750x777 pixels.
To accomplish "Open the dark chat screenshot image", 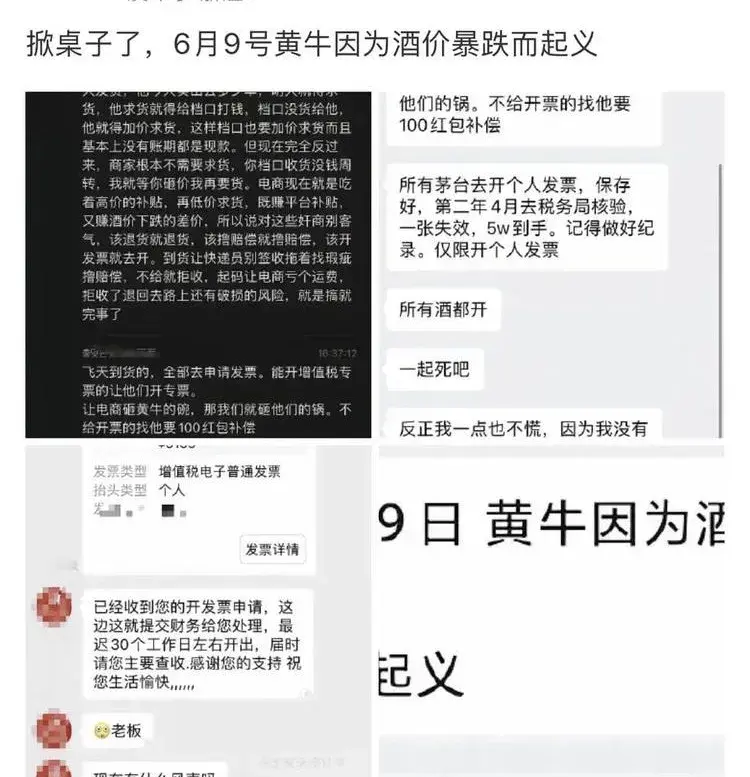I will [198, 265].
